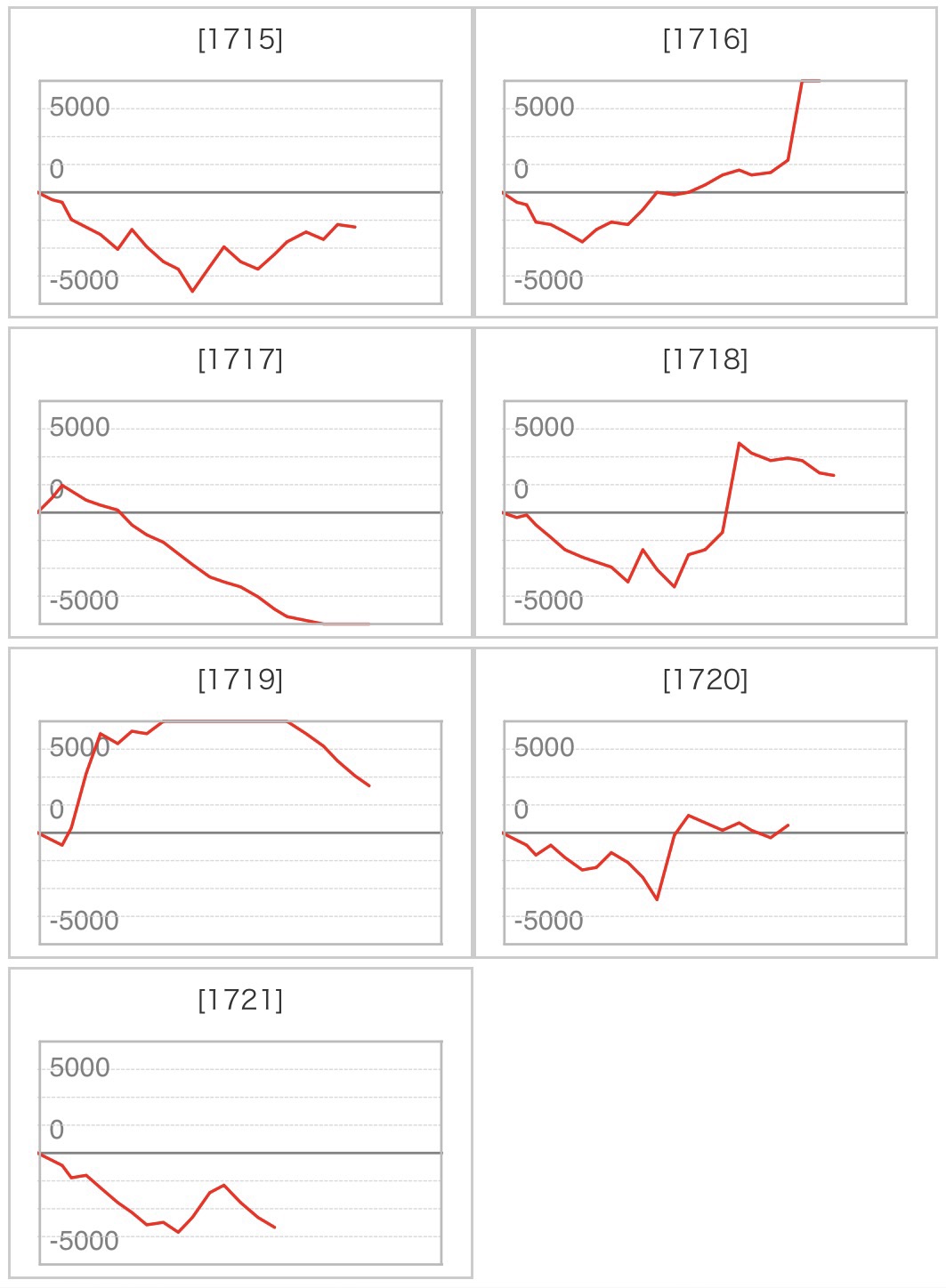View the 1720 chart card
The width and height of the screenshot is (946, 1288).
(705, 803)
